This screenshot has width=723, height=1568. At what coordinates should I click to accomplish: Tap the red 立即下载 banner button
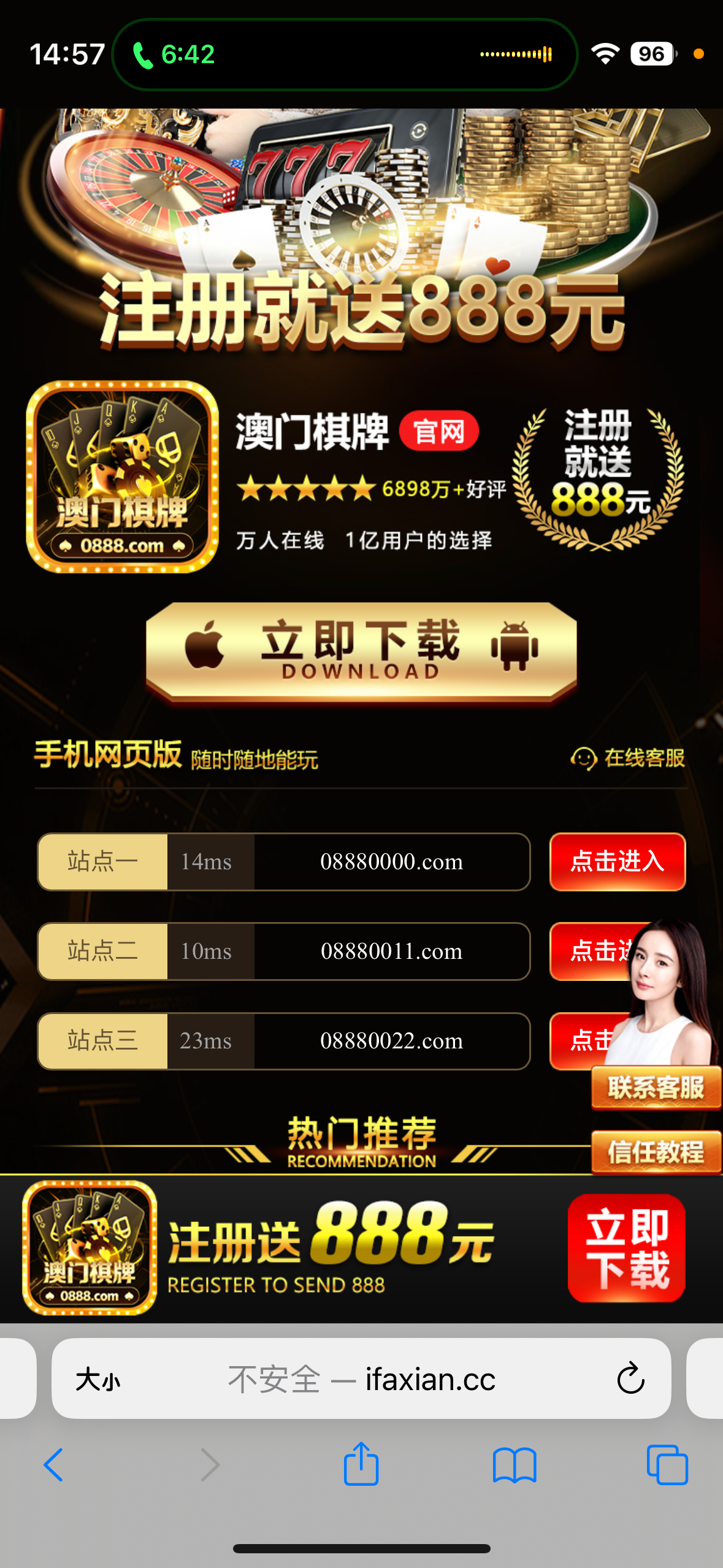(x=626, y=1248)
